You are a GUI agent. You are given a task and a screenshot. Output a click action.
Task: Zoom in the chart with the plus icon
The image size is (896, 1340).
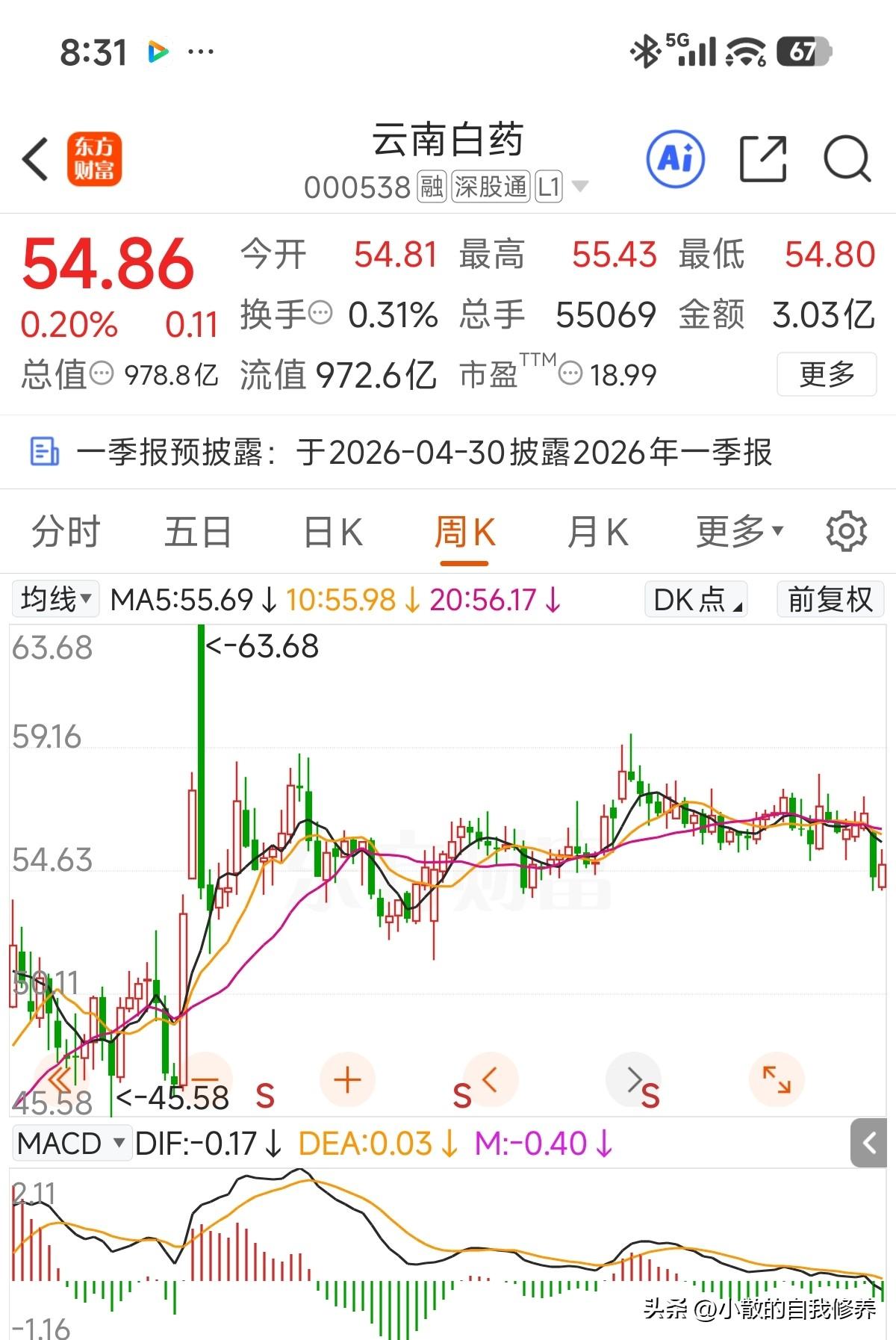pyautogui.click(x=346, y=1080)
